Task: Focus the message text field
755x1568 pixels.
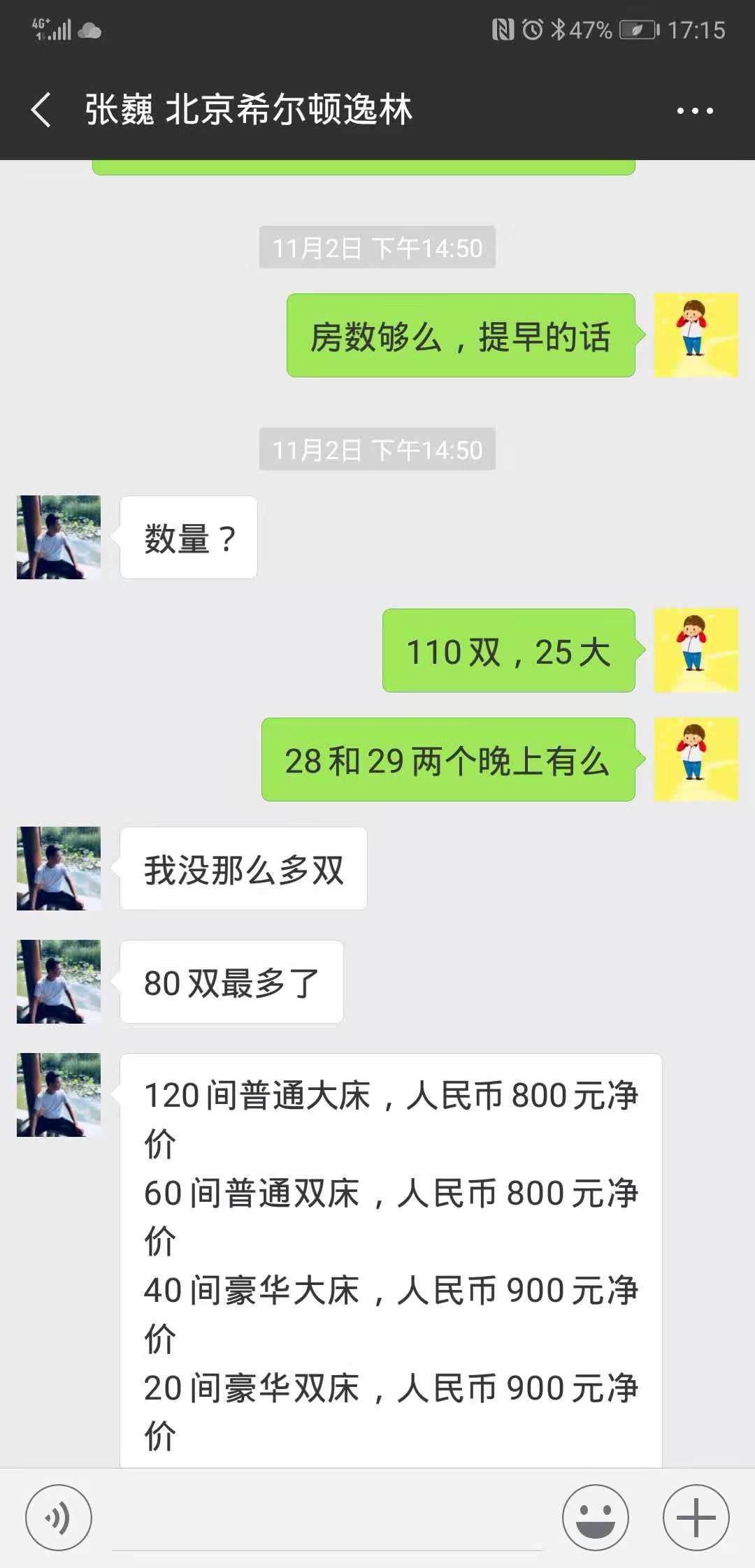Action: click(x=329, y=1523)
